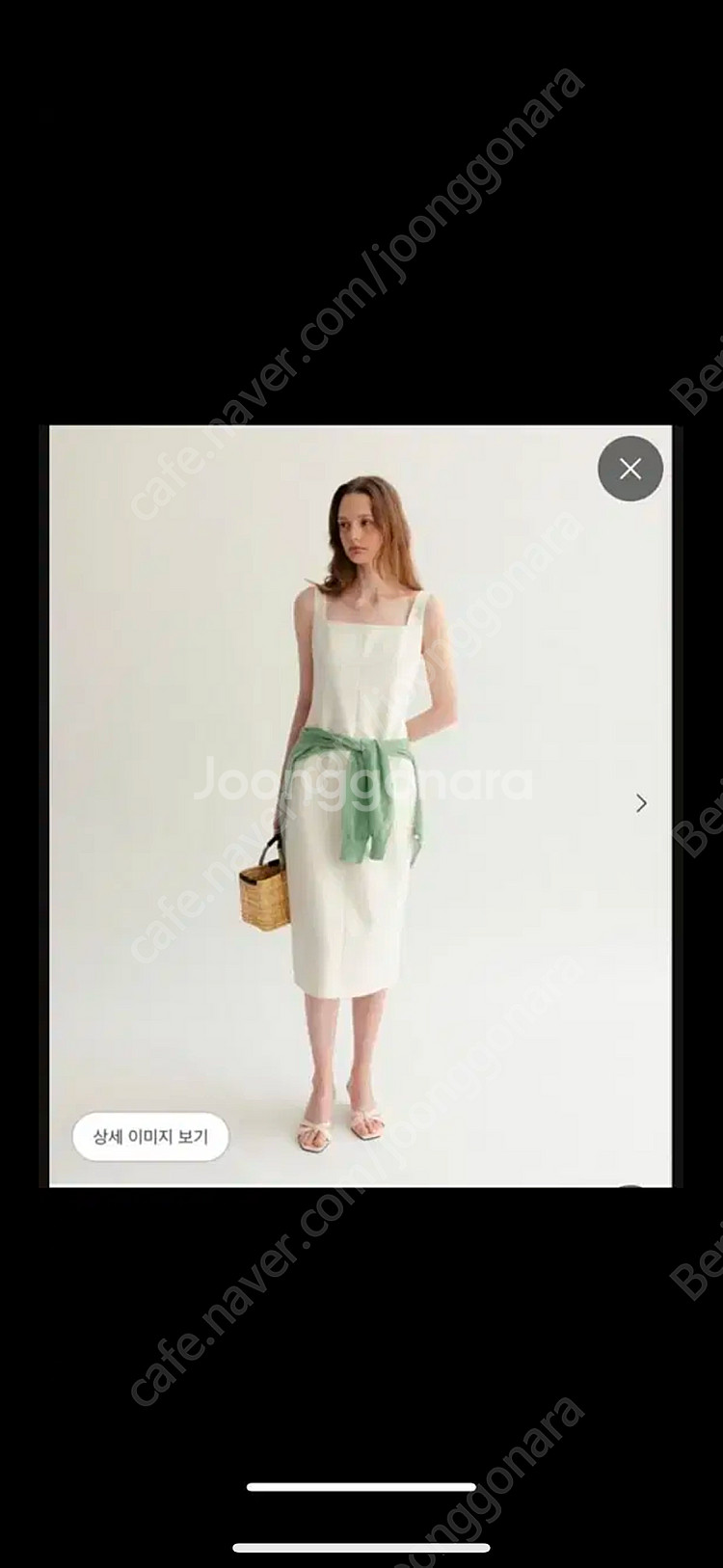This screenshot has height=1568, width=723.
Task: Go to the next product image
Action: 641,803
